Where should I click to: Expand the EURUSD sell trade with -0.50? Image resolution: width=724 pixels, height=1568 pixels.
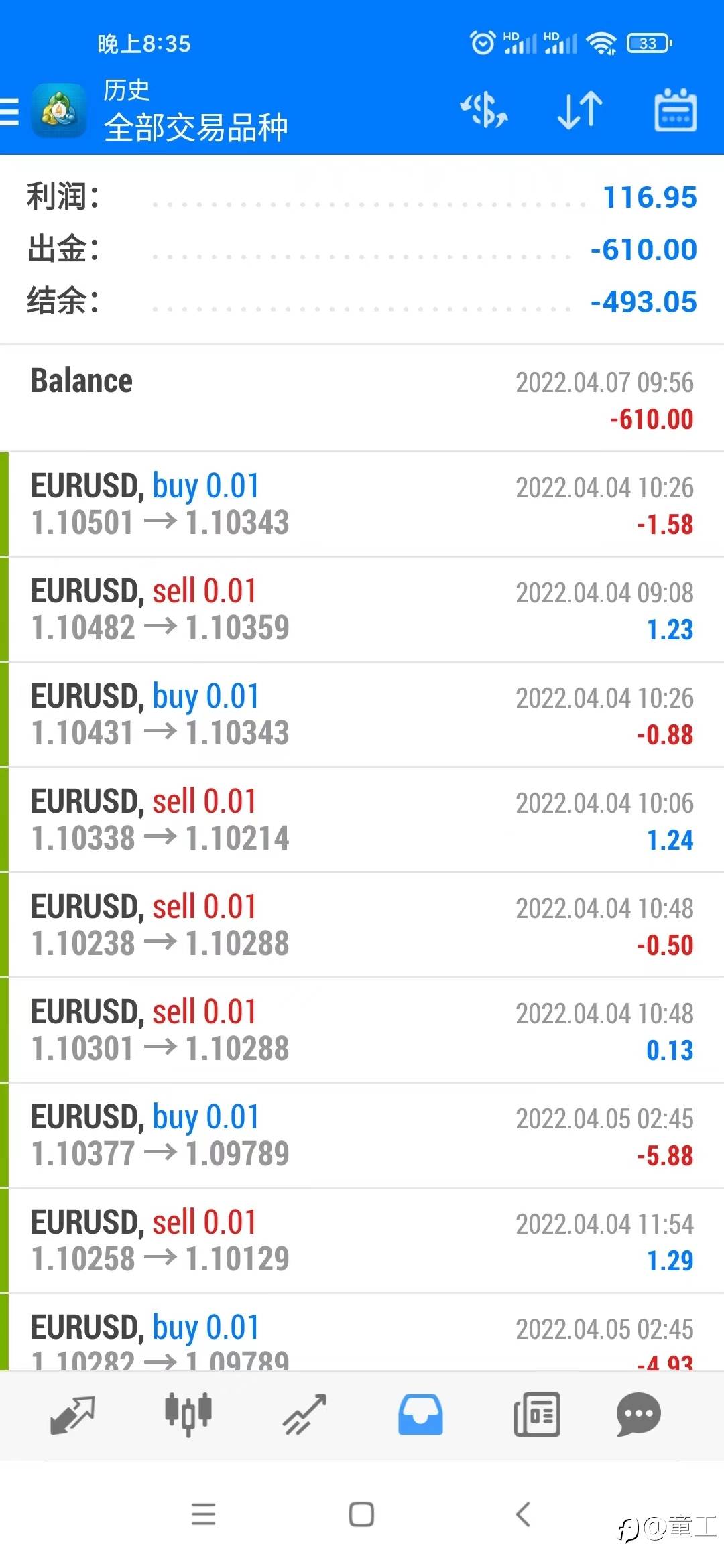point(362,925)
